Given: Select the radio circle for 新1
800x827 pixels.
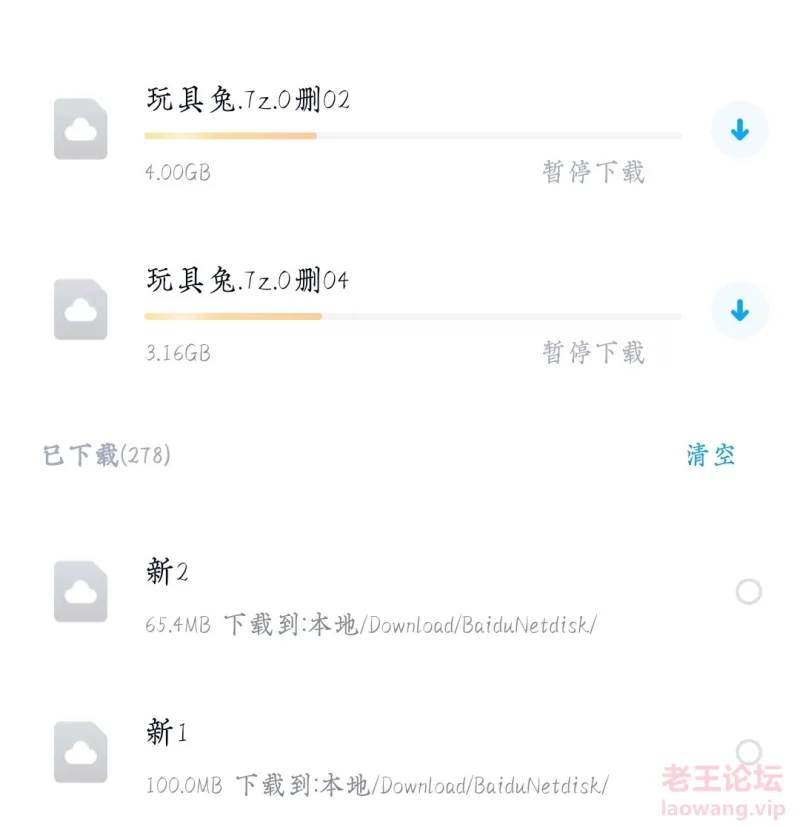Looking at the screenshot, I should click(748, 751).
